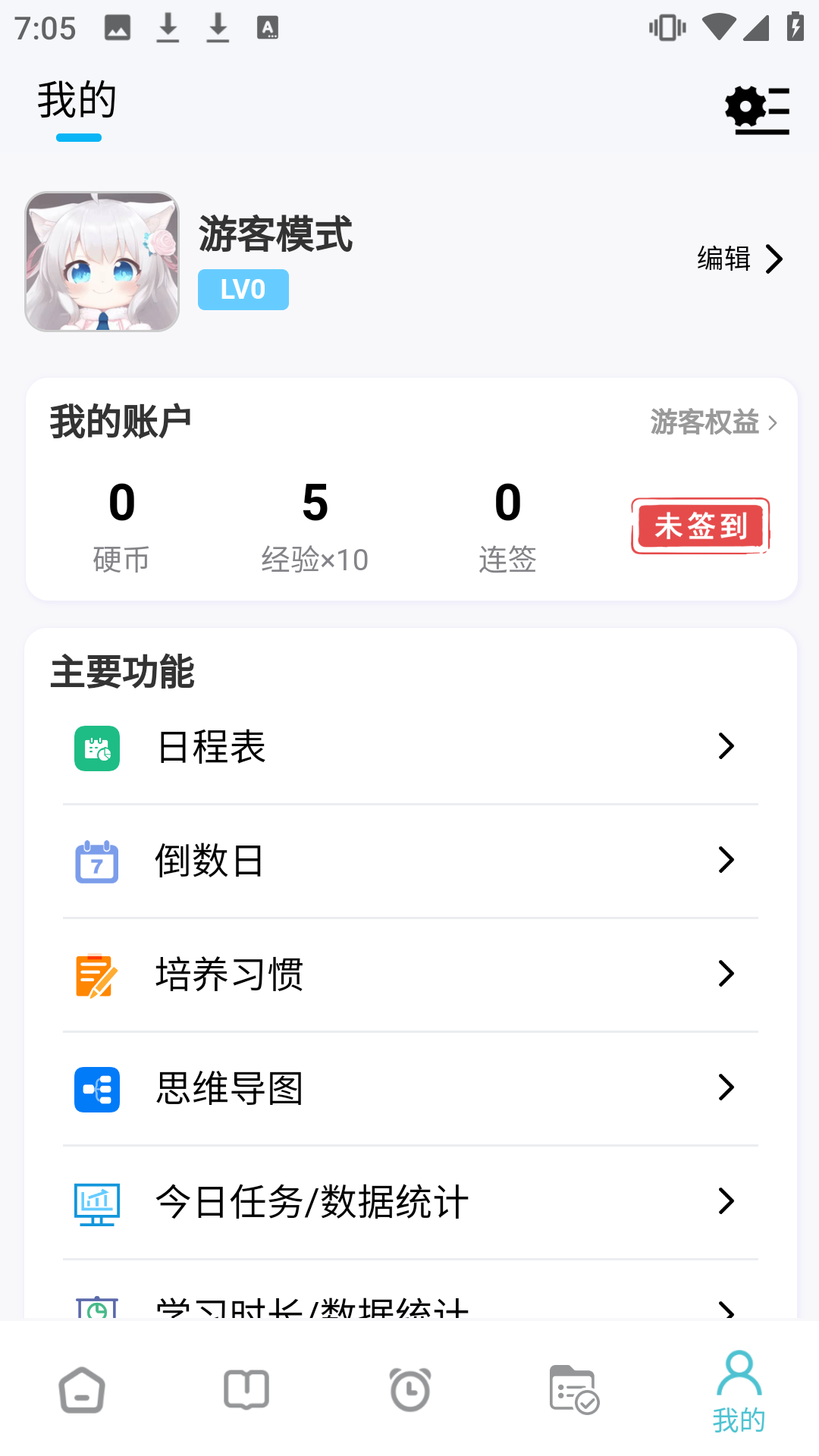The image size is (819, 1456).
Task: Open 游客权益 via its arrow
Action: 773,423
